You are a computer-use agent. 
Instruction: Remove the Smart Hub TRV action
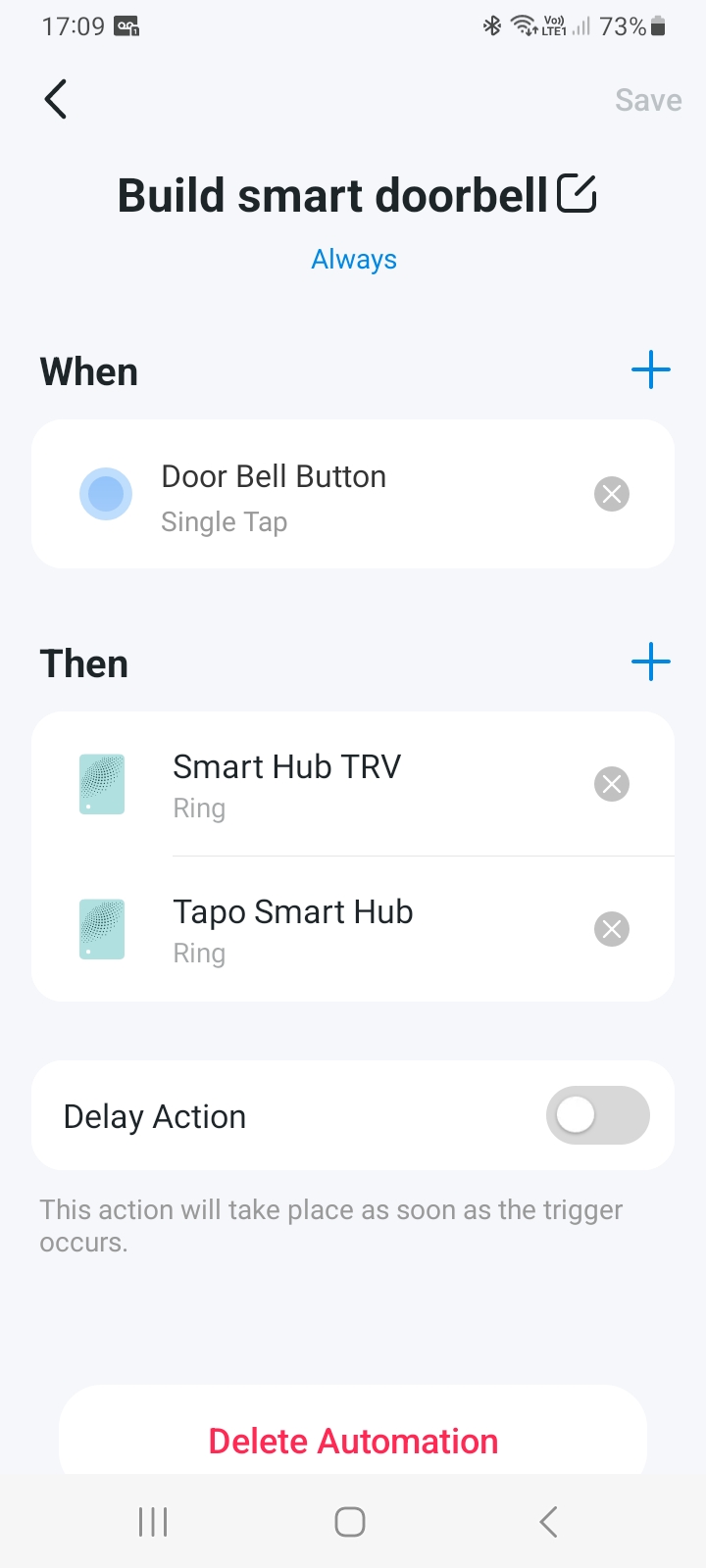pos(612,784)
